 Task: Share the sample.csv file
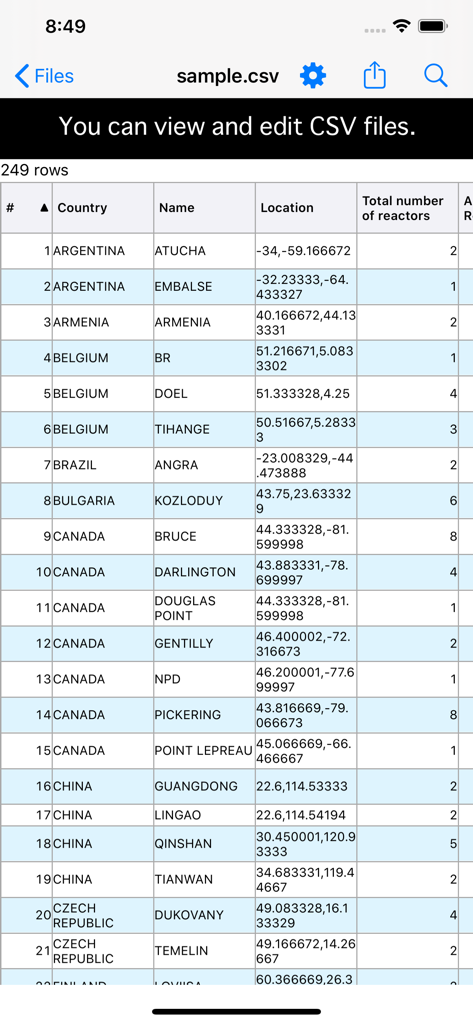coord(374,75)
